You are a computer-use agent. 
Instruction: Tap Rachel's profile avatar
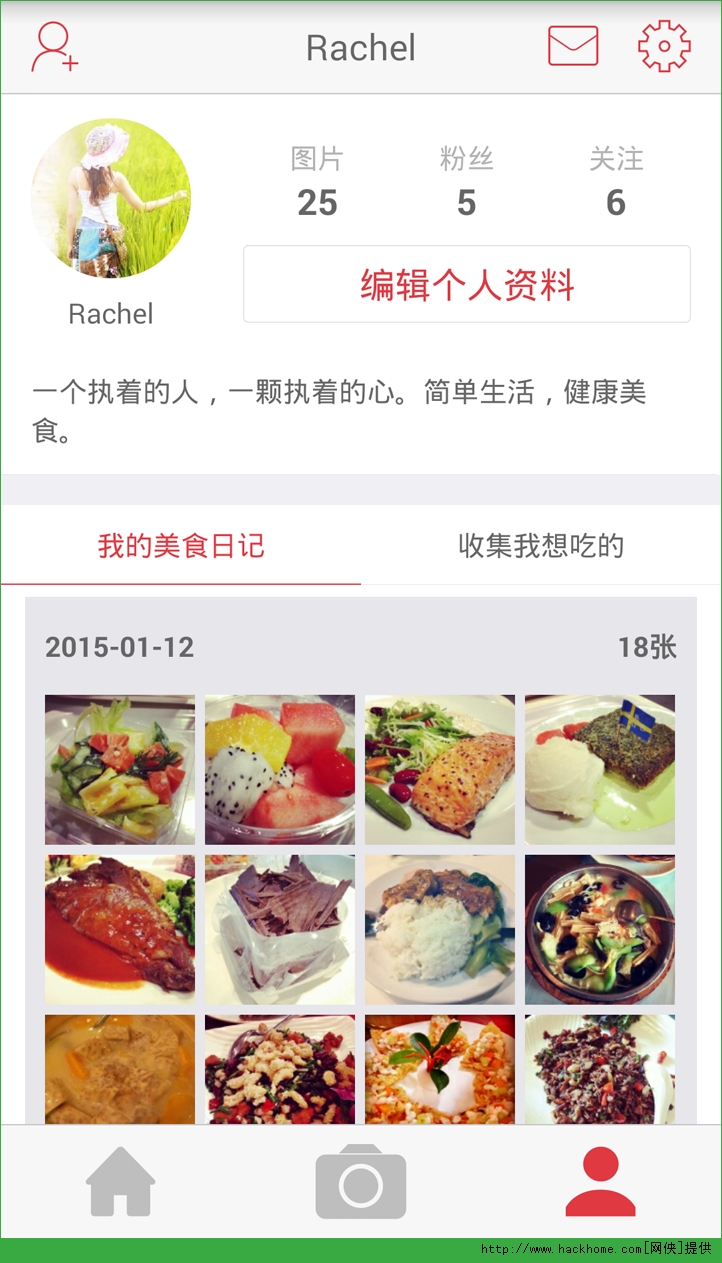[x=111, y=198]
